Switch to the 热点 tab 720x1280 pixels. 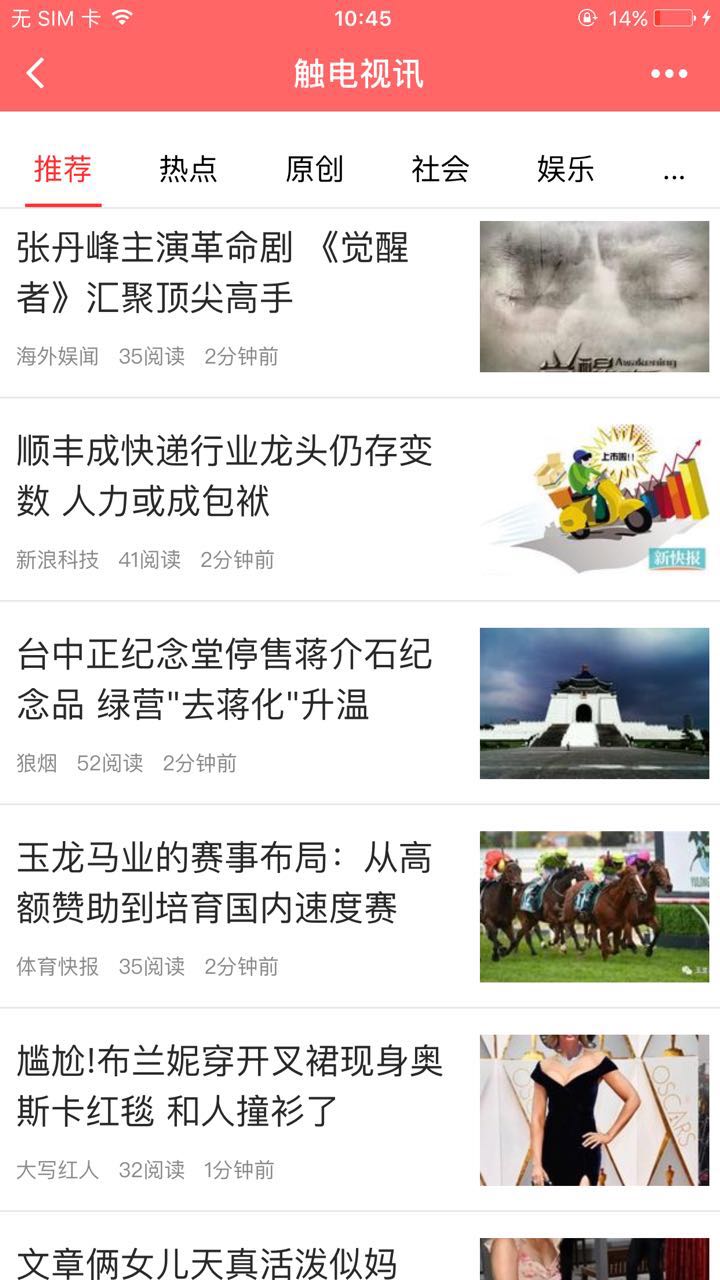pyautogui.click(x=188, y=169)
